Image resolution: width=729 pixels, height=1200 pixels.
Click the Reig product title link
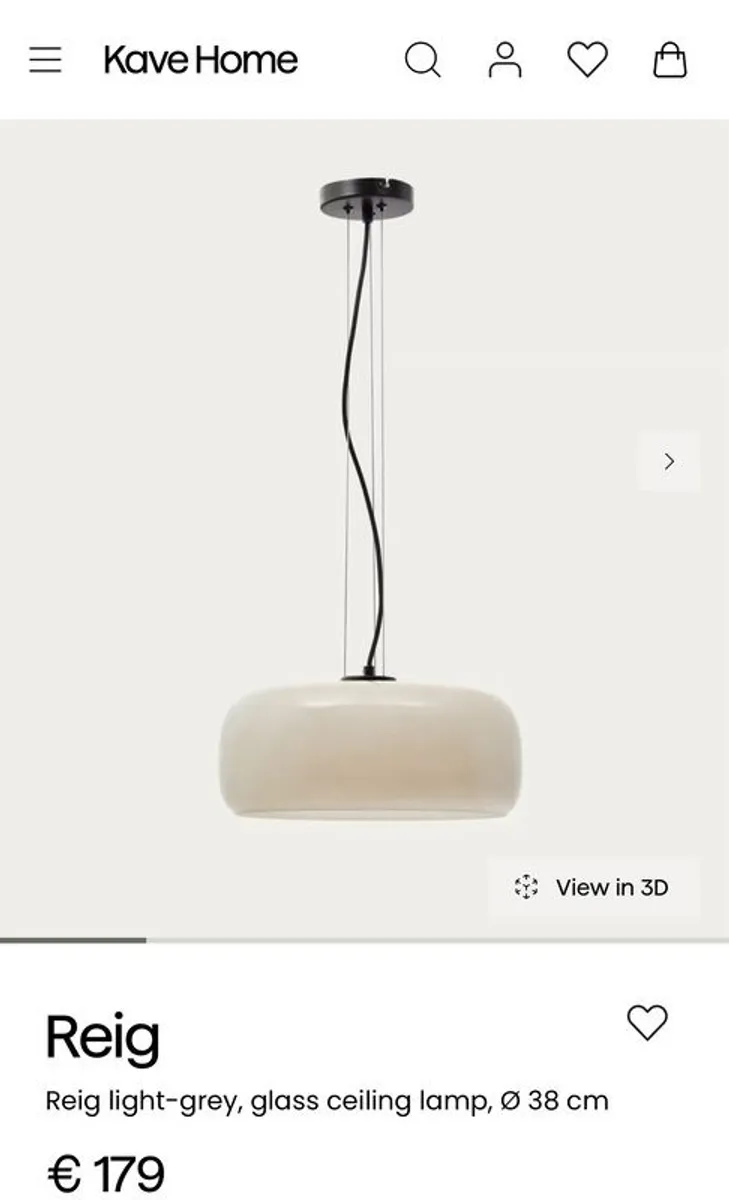pos(102,1037)
